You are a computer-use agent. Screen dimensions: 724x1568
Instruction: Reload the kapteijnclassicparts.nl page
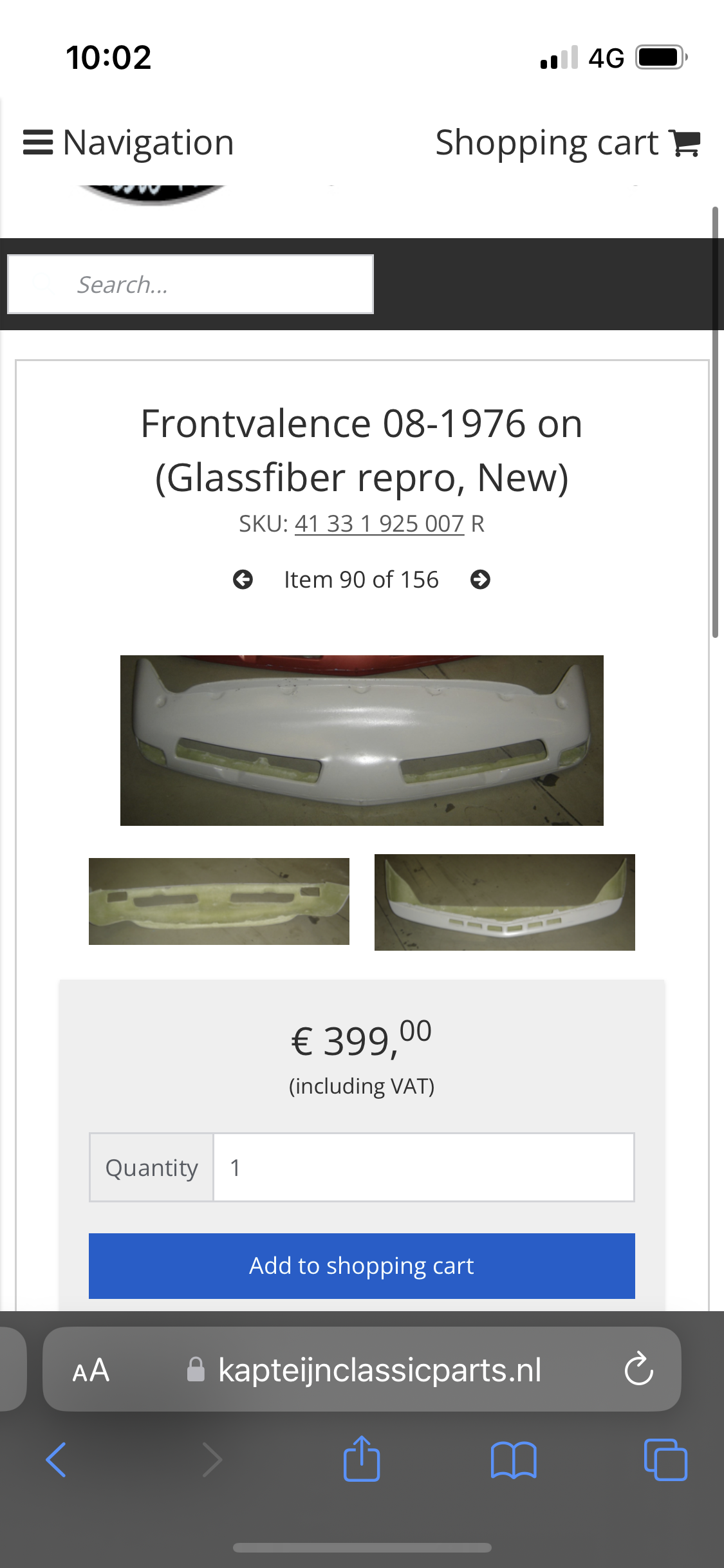click(638, 1370)
